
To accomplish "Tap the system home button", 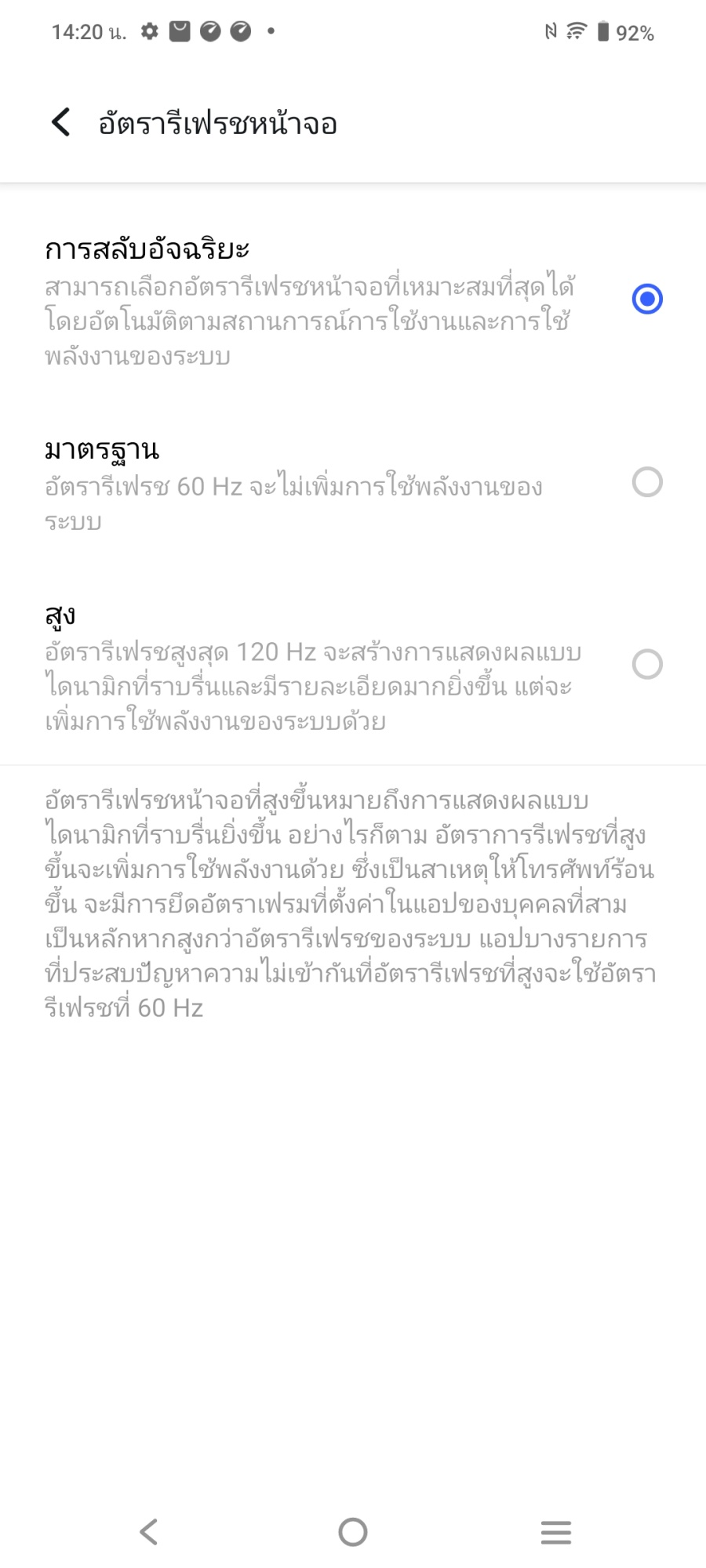I will [x=352, y=1531].
